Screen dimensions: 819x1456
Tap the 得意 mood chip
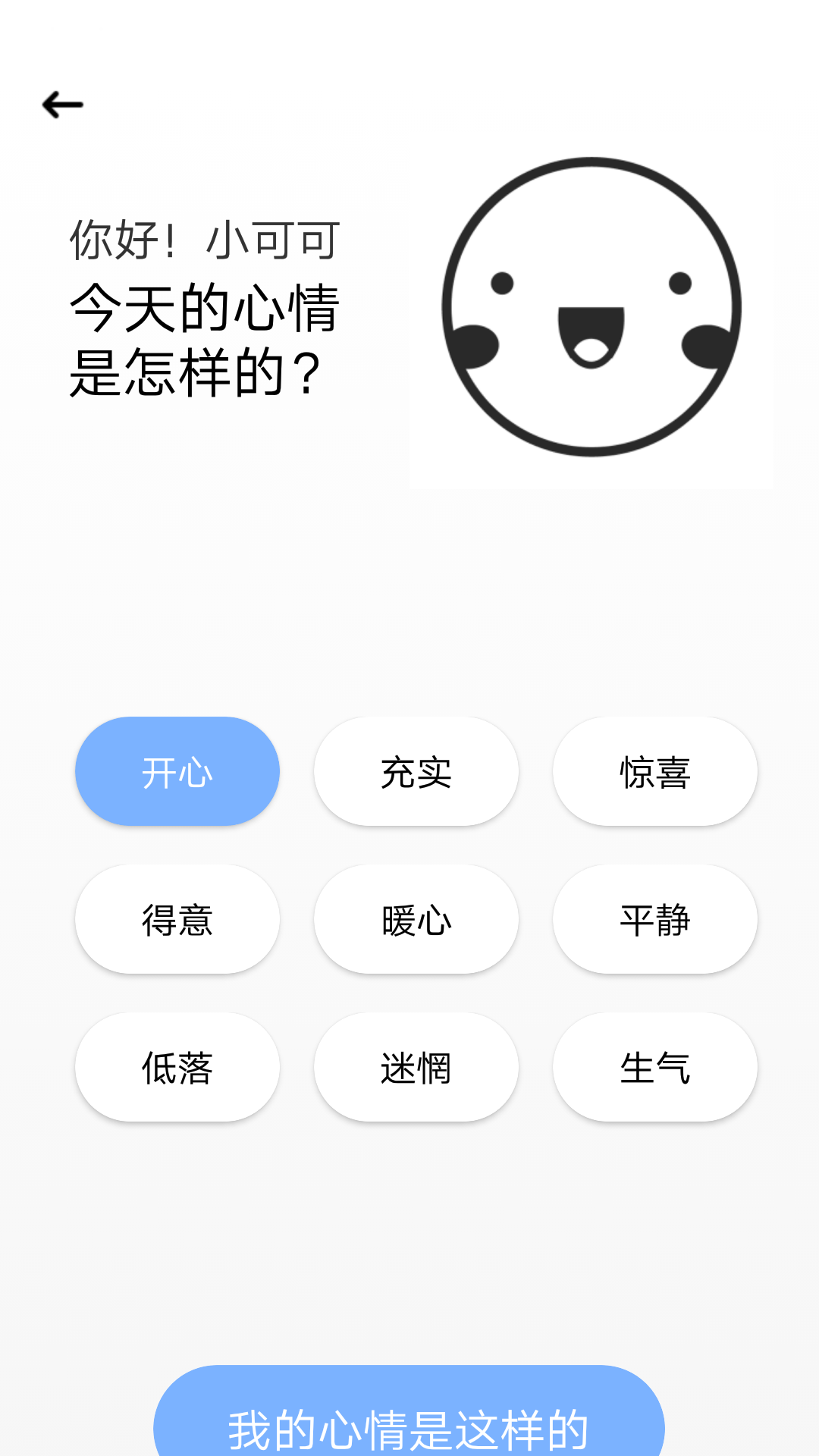pyautogui.click(x=177, y=919)
